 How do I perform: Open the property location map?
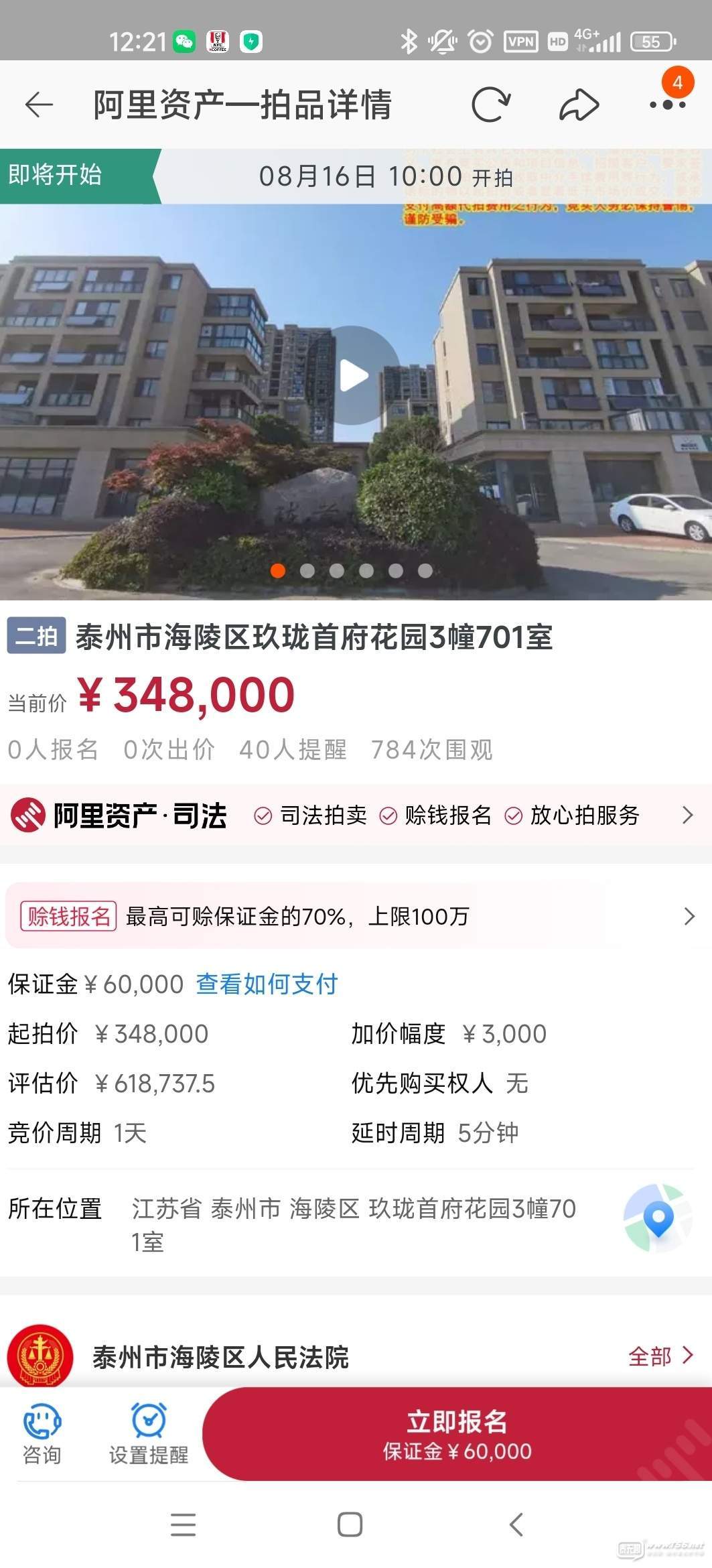[657, 1218]
